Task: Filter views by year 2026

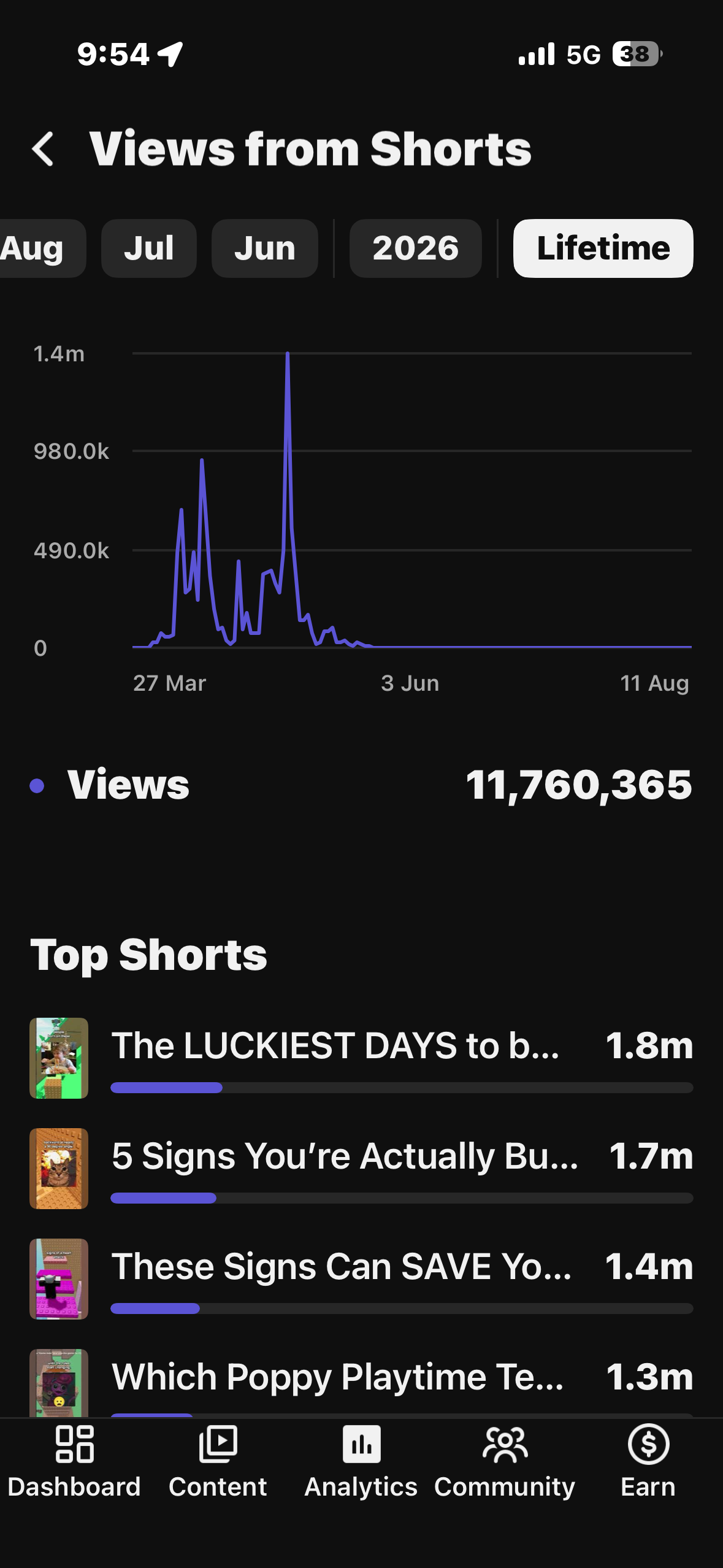Action: [416, 248]
